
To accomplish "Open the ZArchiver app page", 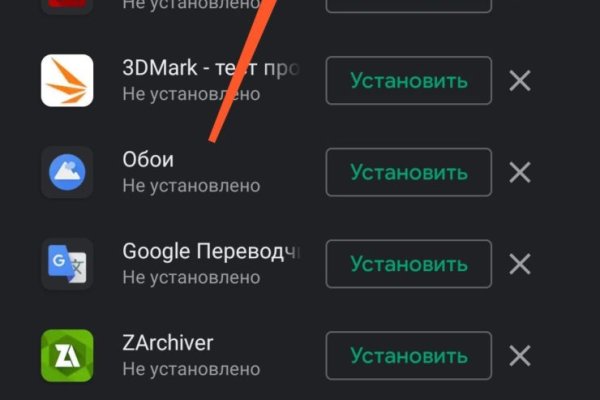I will click(x=67, y=355).
